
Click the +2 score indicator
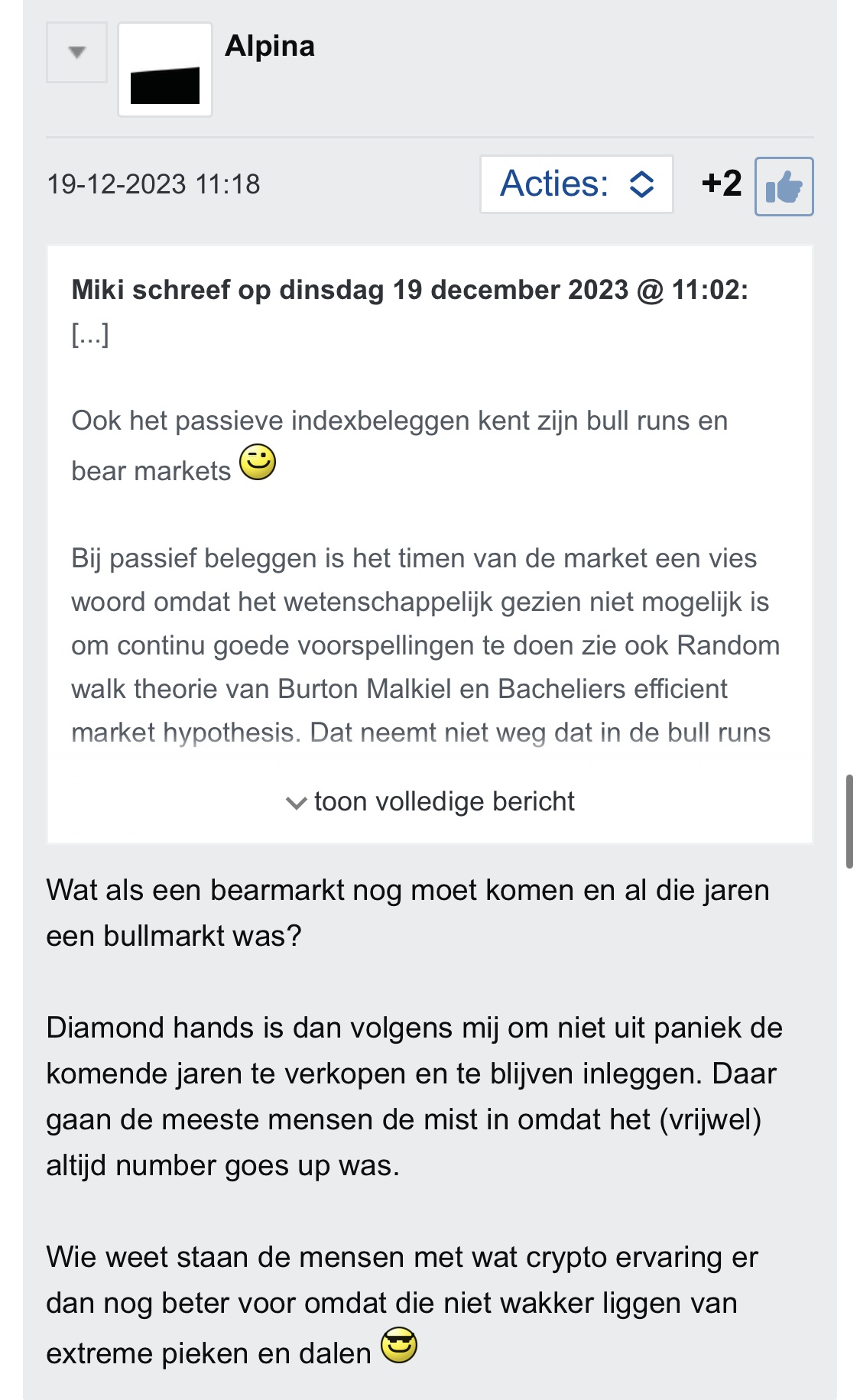pyautogui.click(x=722, y=184)
